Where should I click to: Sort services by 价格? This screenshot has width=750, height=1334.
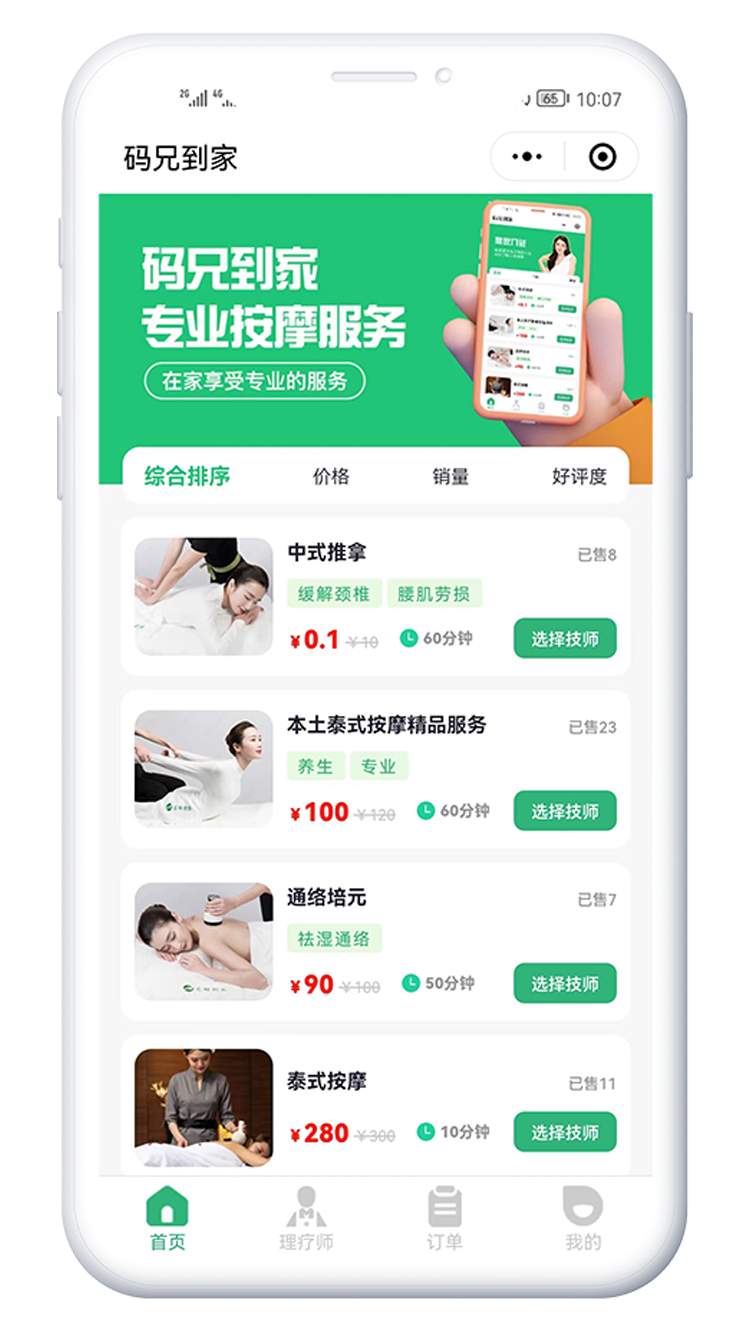point(331,476)
